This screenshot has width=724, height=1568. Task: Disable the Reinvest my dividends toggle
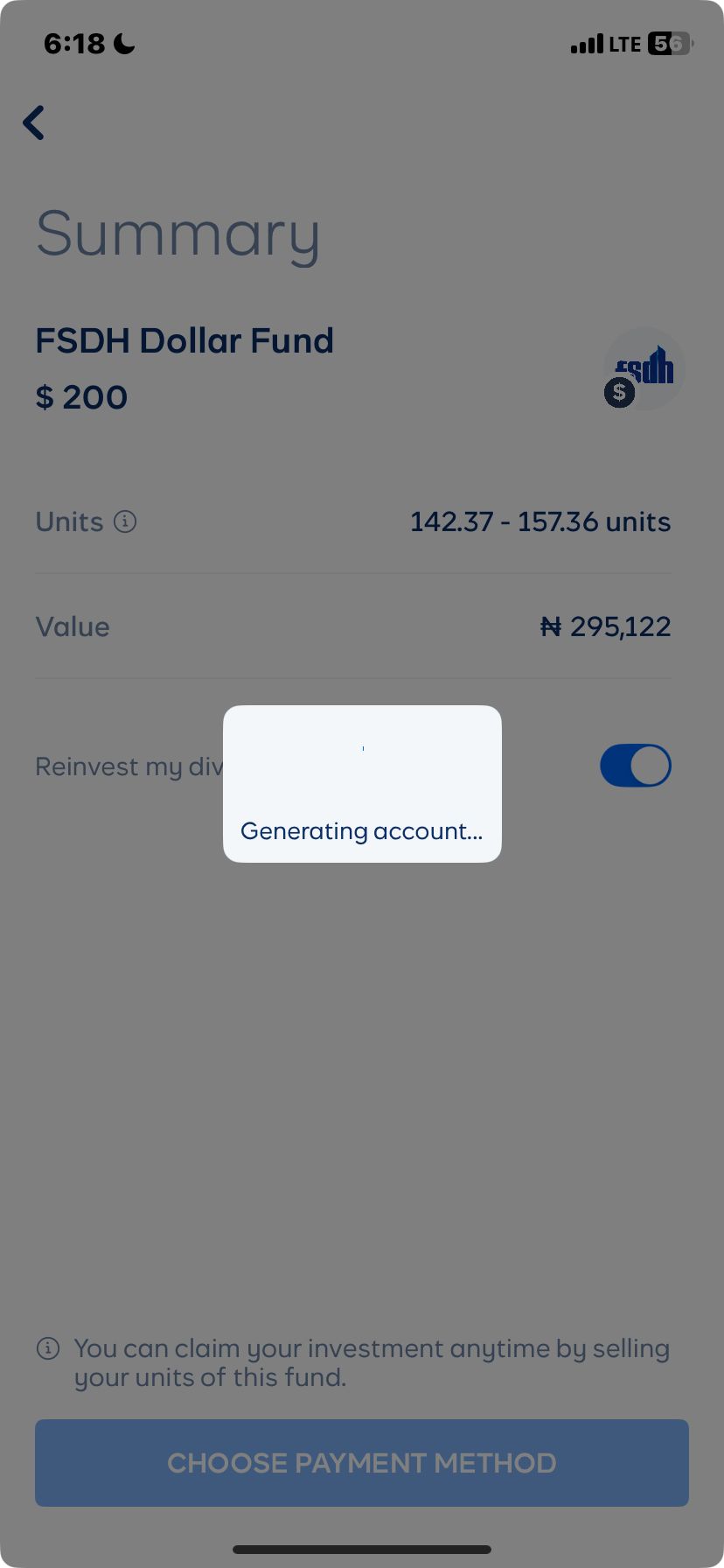click(x=636, y=765)
